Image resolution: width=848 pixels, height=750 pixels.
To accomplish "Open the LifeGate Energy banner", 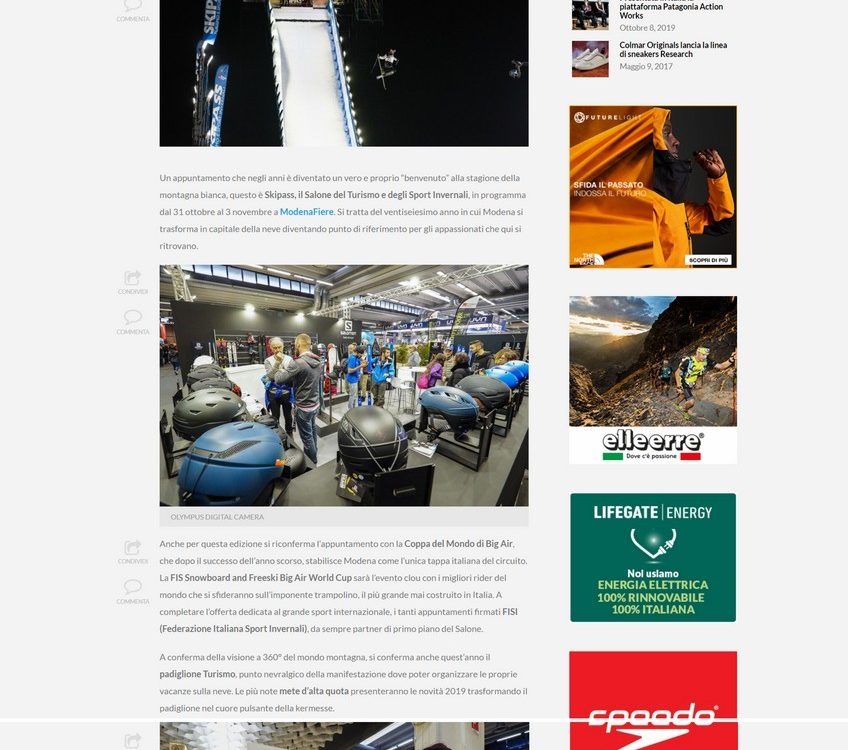I will [x=653, y=557].
